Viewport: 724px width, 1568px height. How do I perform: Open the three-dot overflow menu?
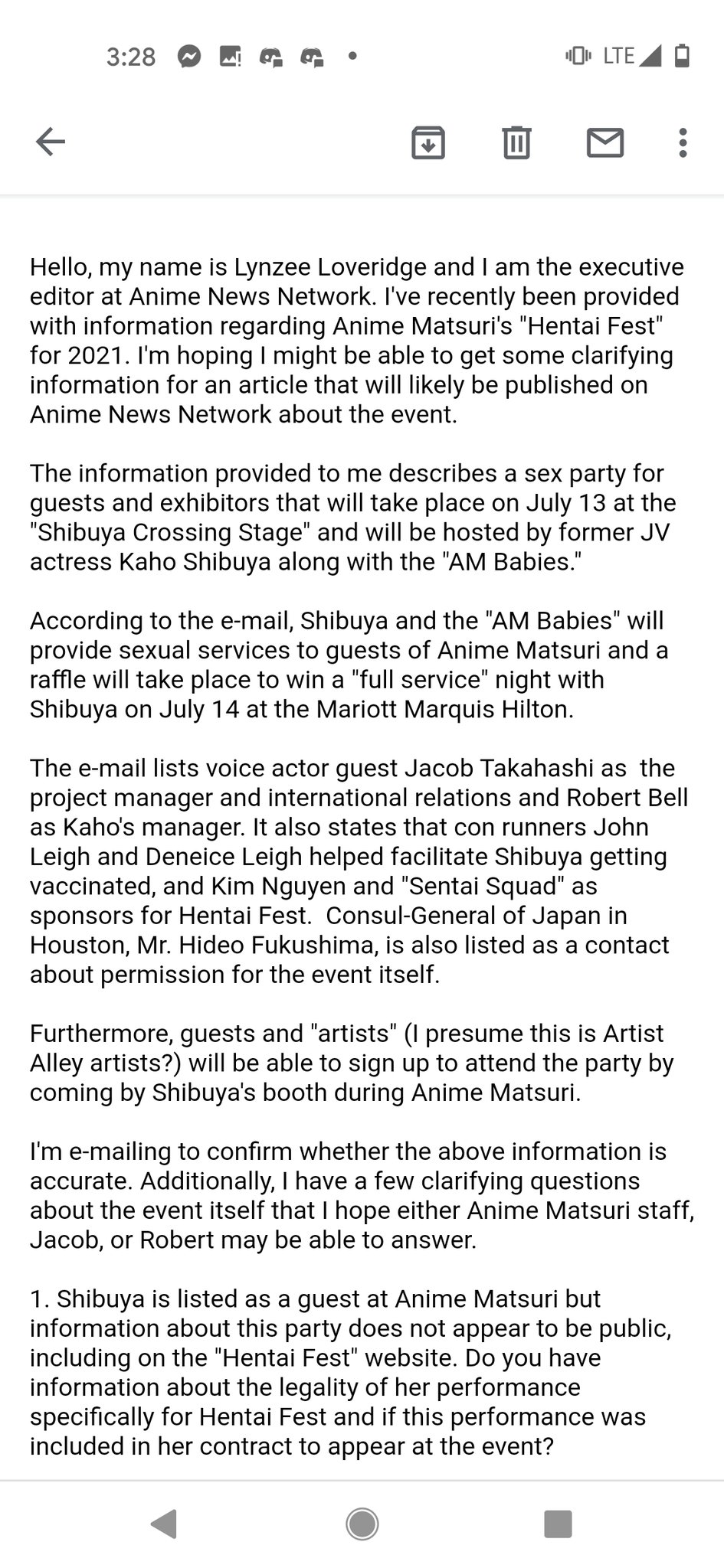[683, 142]
